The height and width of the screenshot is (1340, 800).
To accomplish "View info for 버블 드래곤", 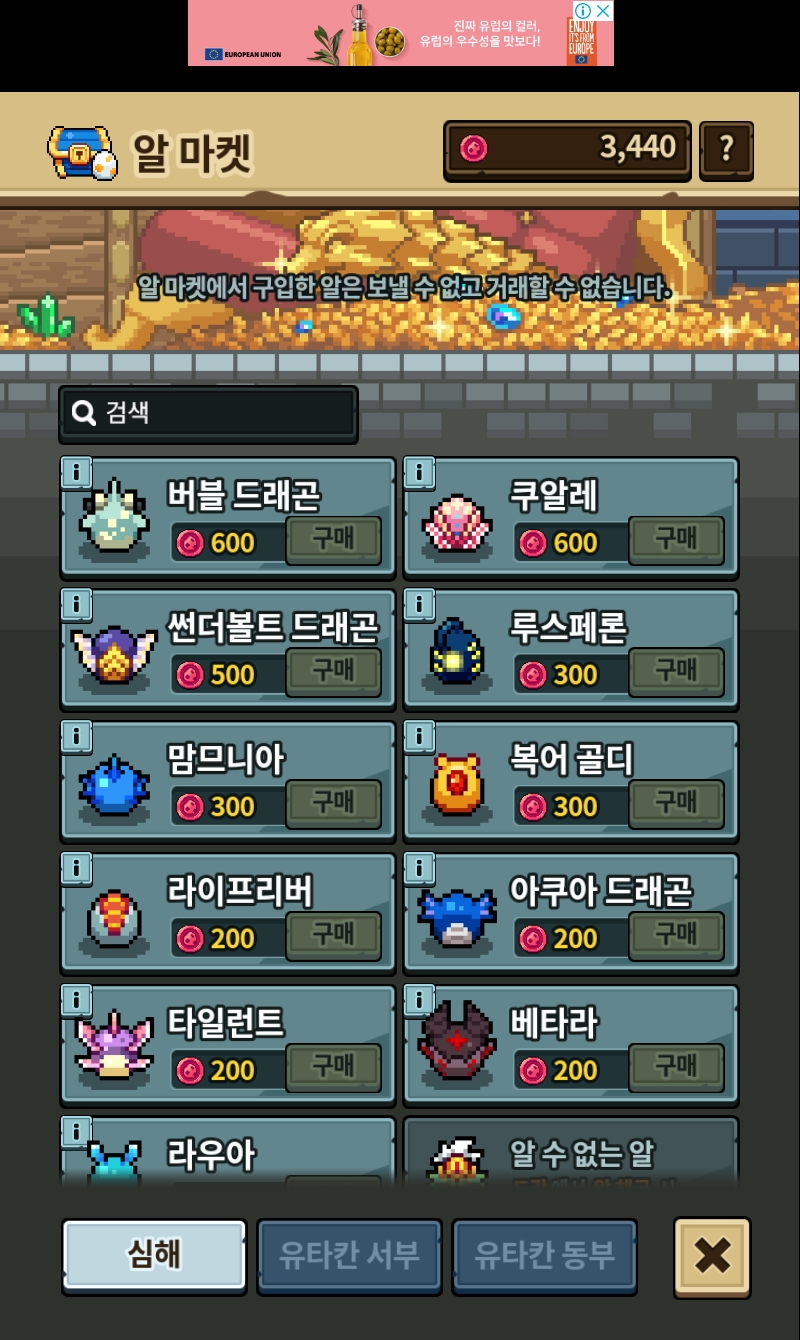I will pos(76,471).
